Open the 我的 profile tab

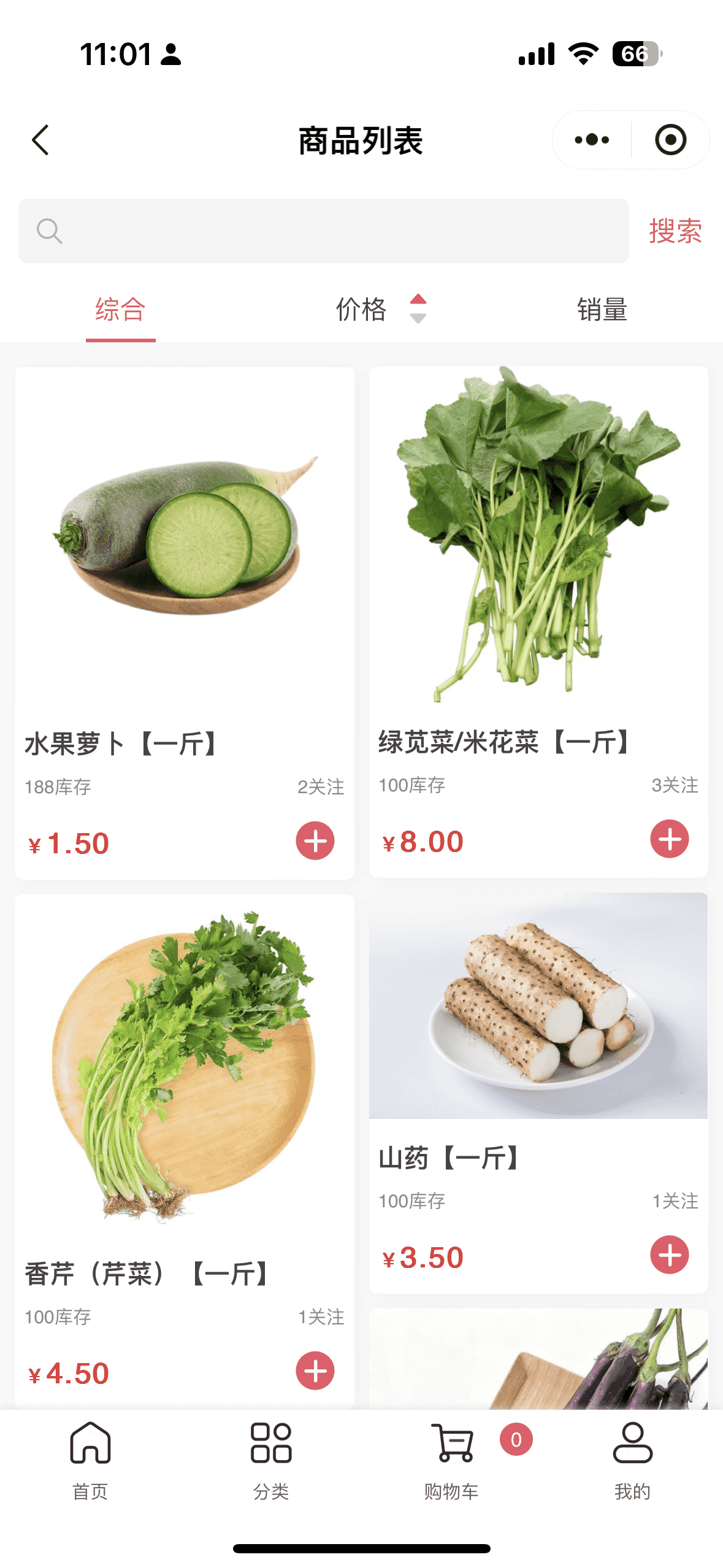632,1460
